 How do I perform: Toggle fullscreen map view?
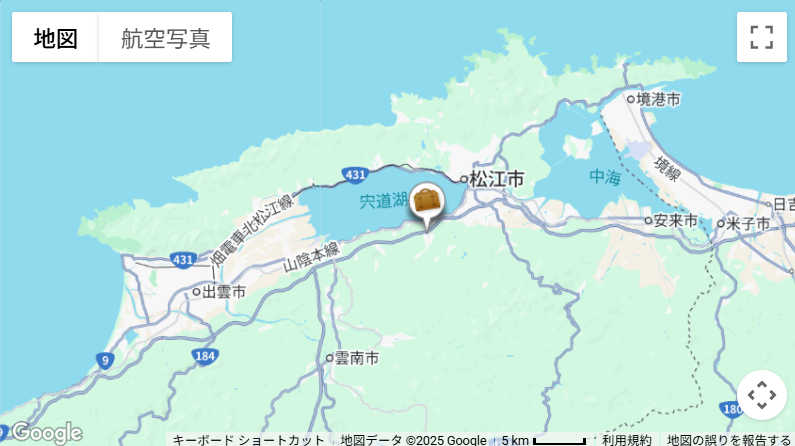point(761,38)
